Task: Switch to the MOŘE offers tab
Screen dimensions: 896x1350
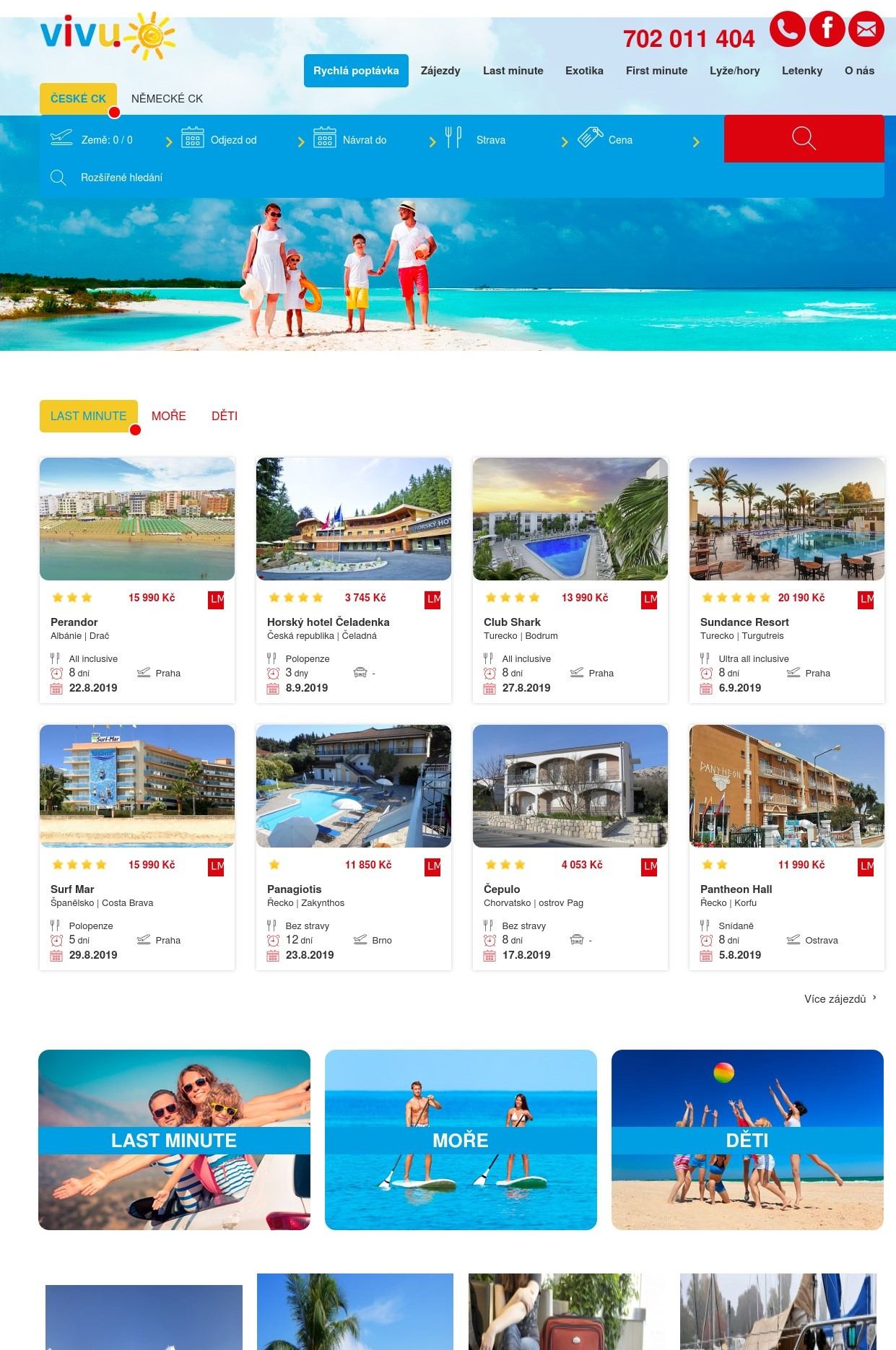Action: point(168,416)
